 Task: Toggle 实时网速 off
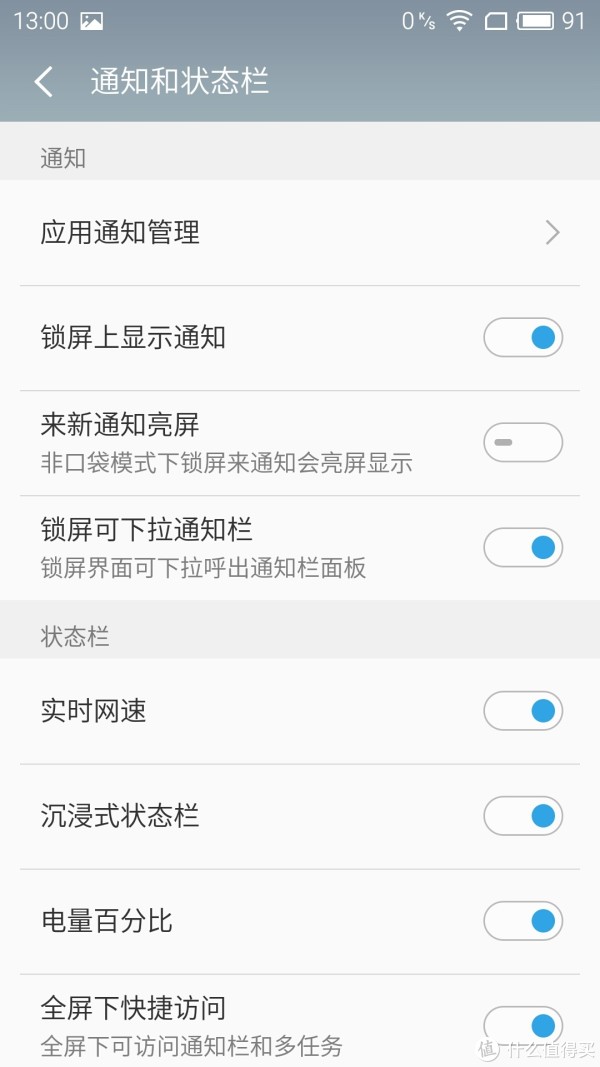[x=523, y=711]
